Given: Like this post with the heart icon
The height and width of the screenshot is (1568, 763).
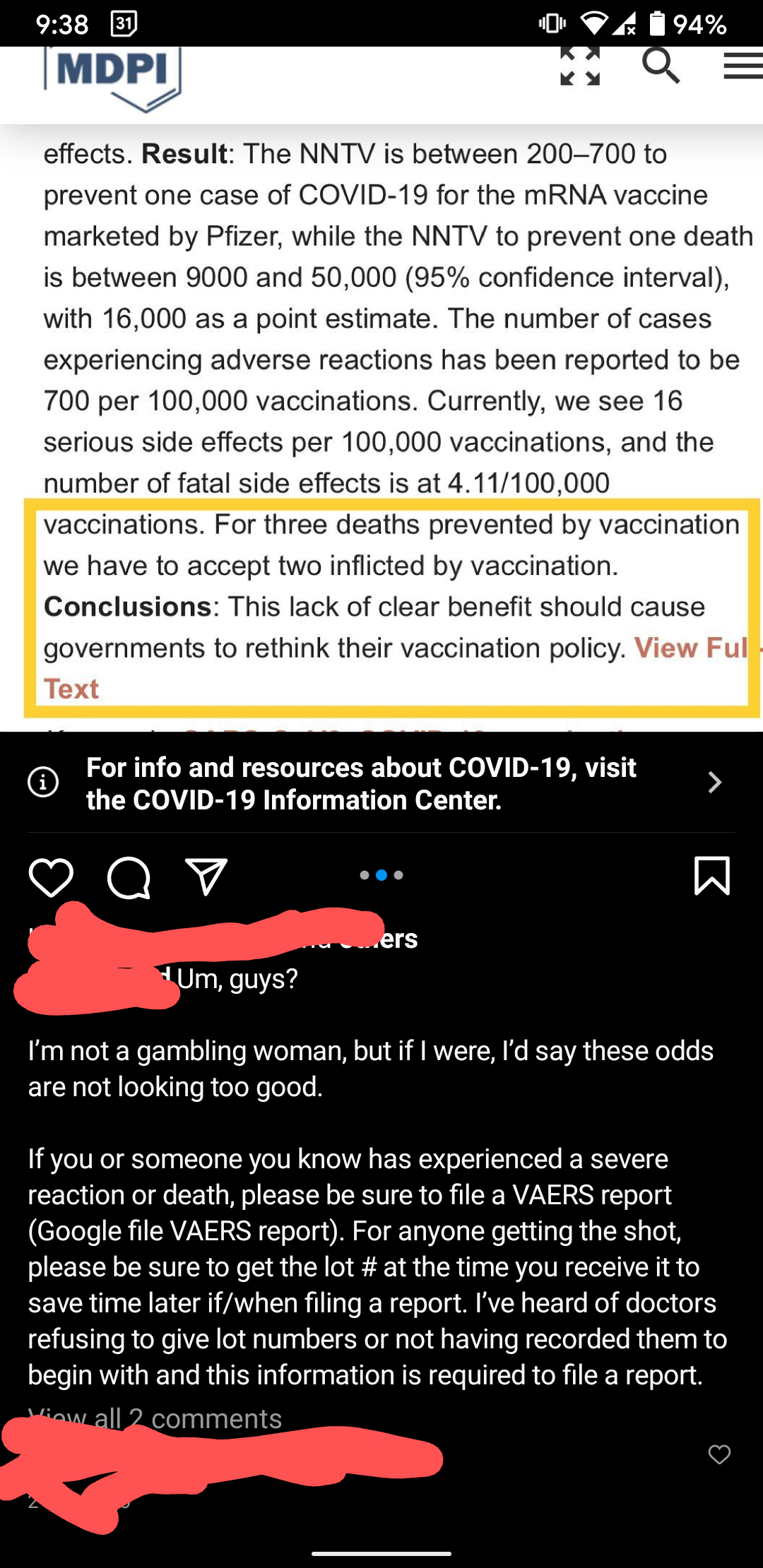Looking at the screenshot, I should tap(51, 877).
